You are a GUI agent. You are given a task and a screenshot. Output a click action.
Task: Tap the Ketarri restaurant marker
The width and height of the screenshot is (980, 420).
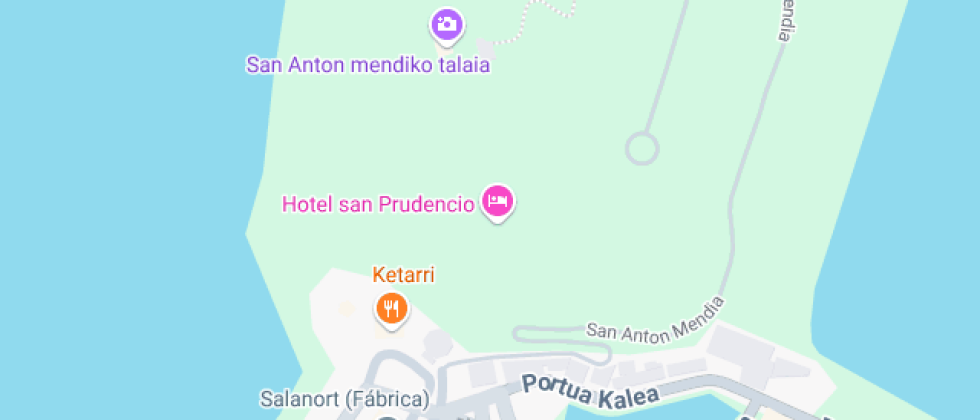tap(391, 308)
